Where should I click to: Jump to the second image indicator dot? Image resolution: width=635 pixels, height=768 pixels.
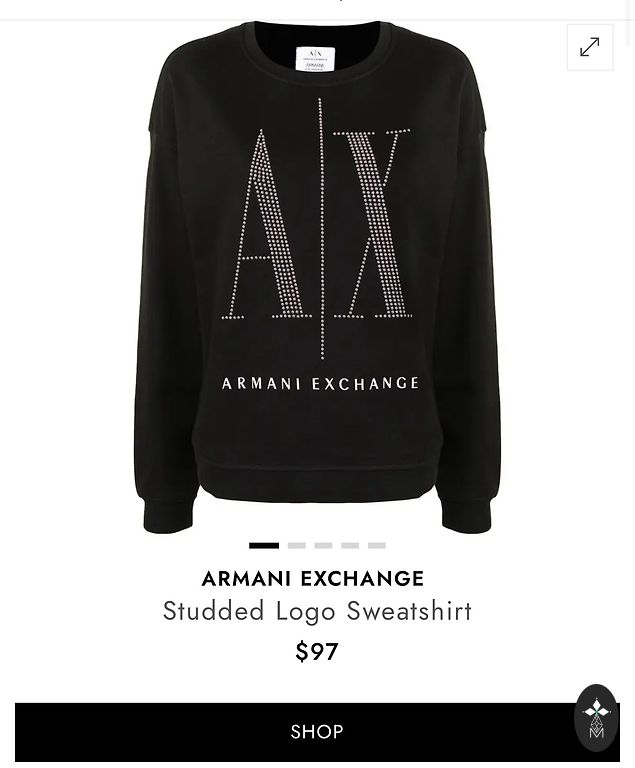pyautogui.click(x=297, y=546)
